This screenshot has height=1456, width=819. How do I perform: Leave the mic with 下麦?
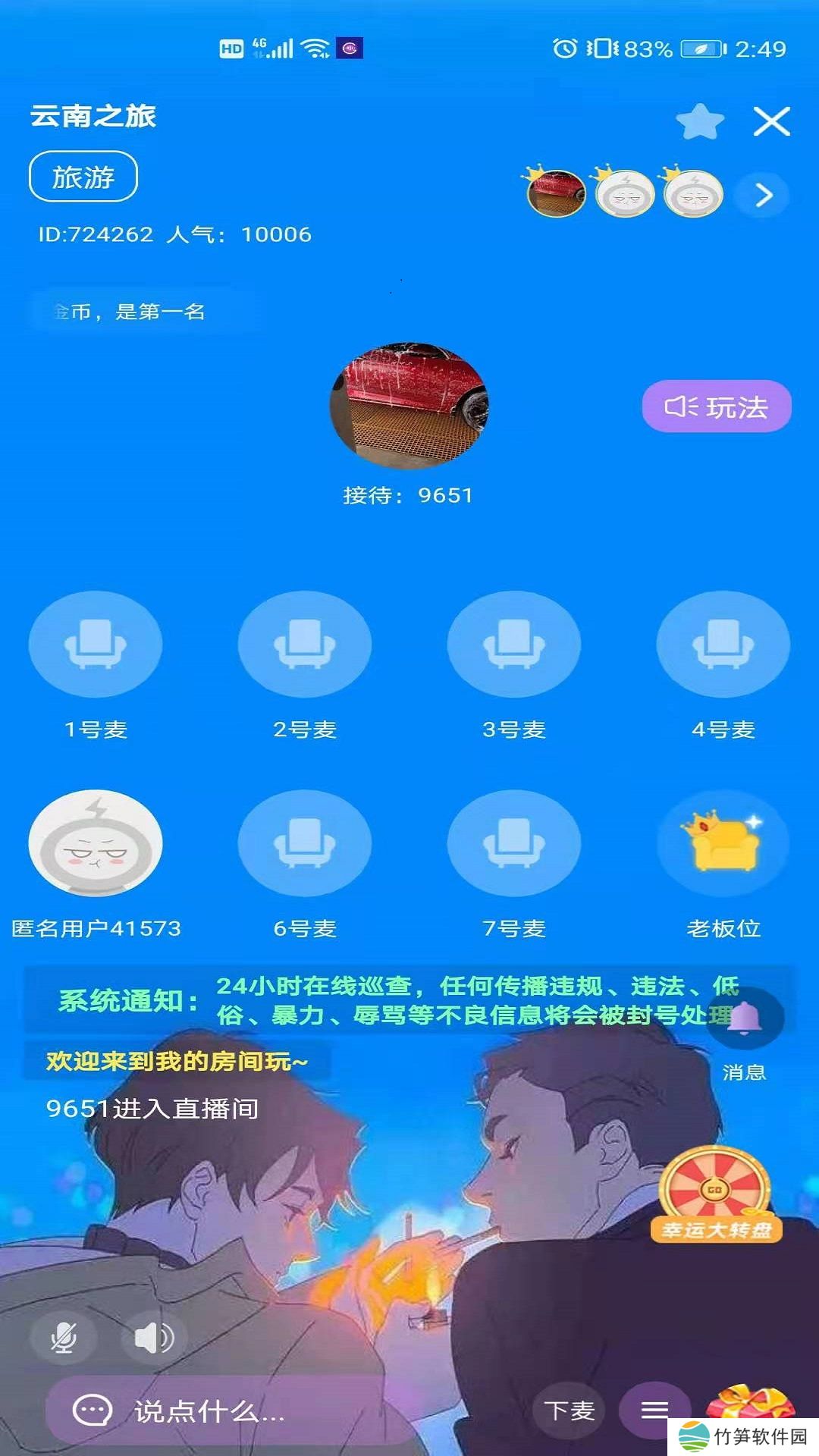click(x=569, y=1410)
